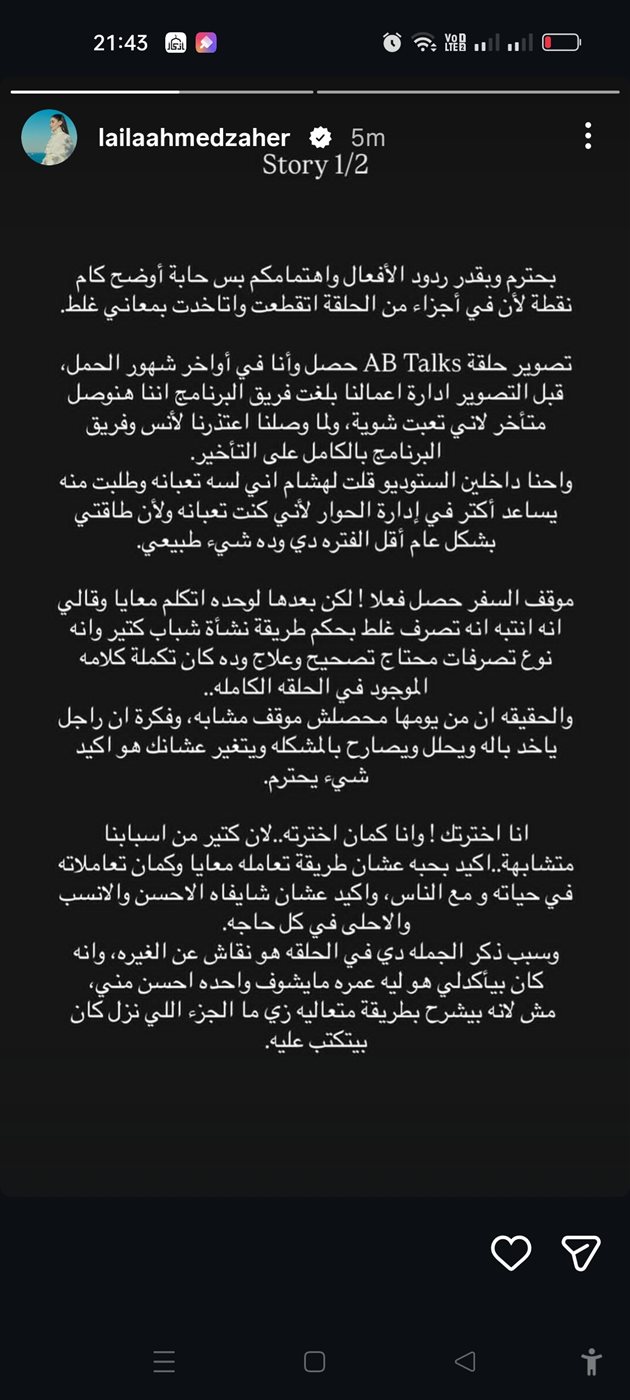Go back with the system back button
The width and height of the screenshot is (630, 1400).
tap(465, 1361)
